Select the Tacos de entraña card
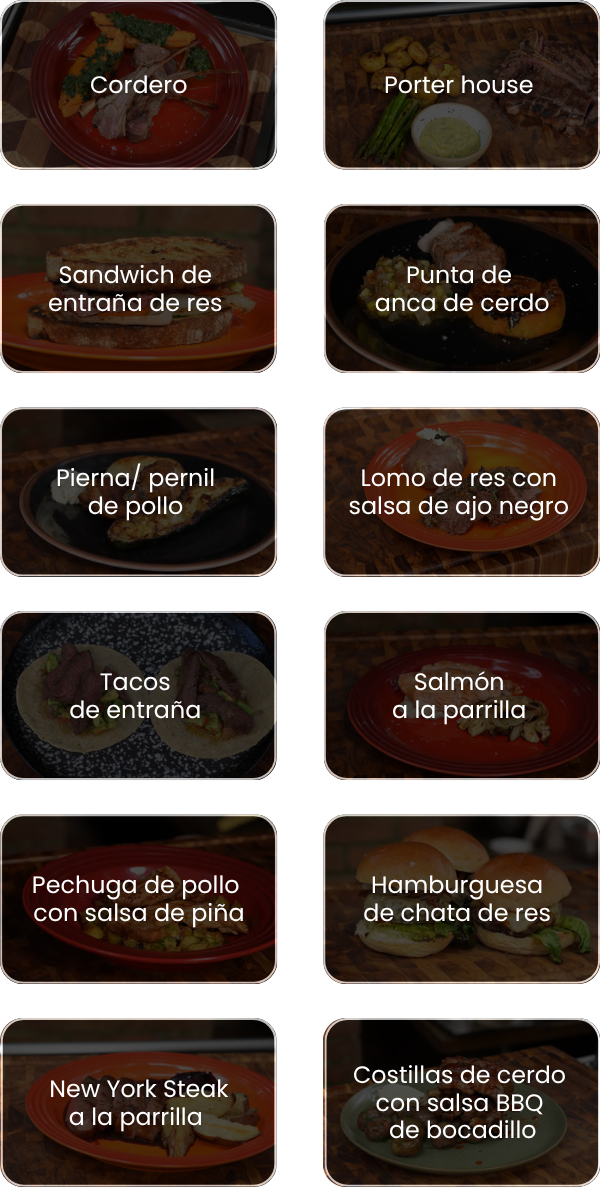The height and width of the screenshot is (1187, 600). coord(138,695)
